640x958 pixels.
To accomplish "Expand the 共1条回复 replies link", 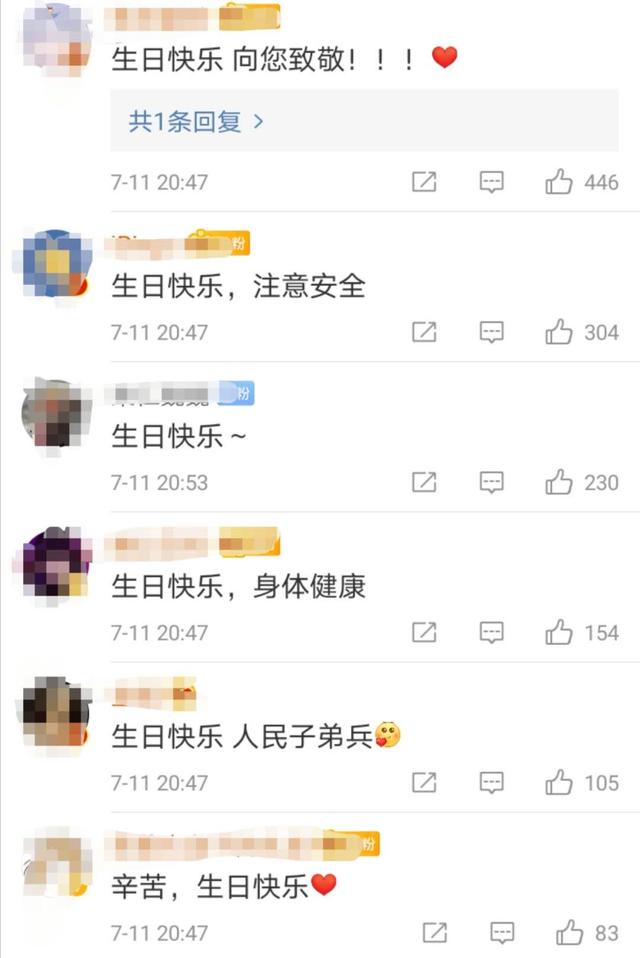I will pos(196,122).
